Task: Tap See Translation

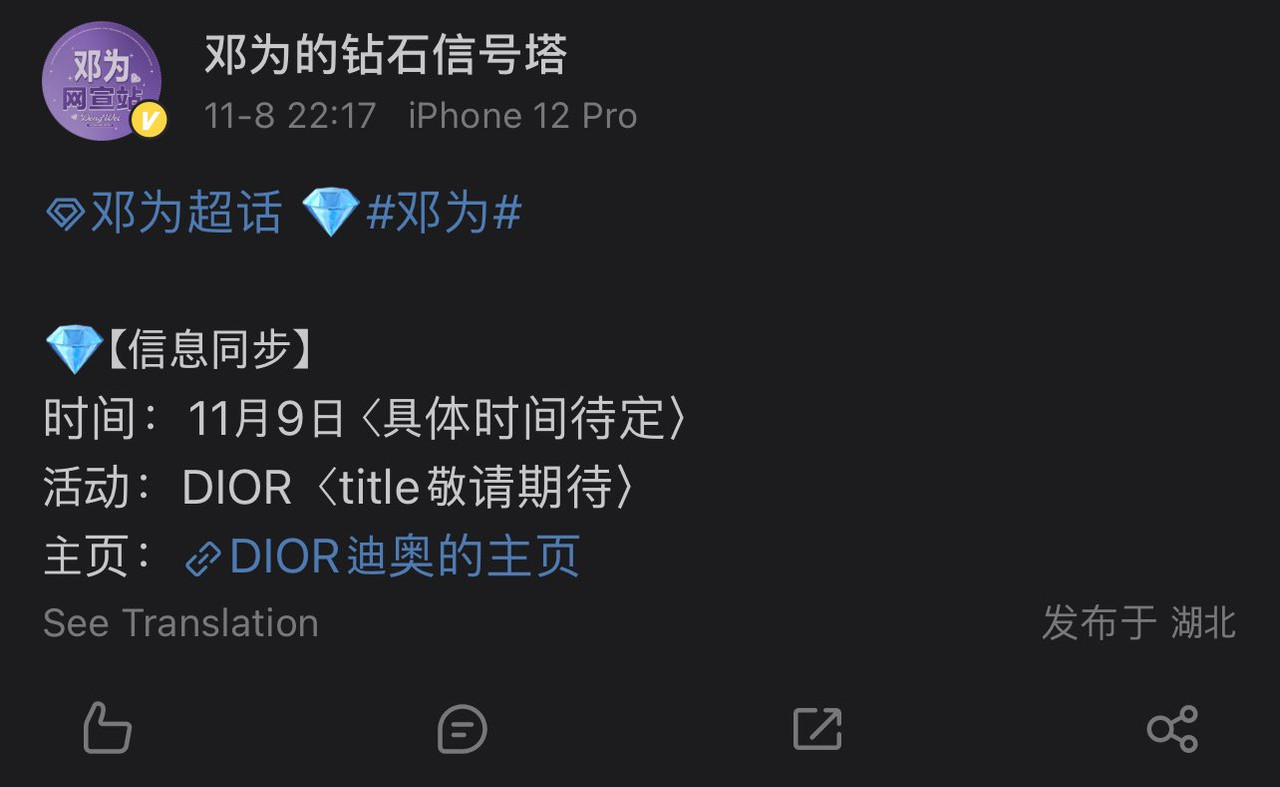Action: pyautogui.click(x=181, y=623)
